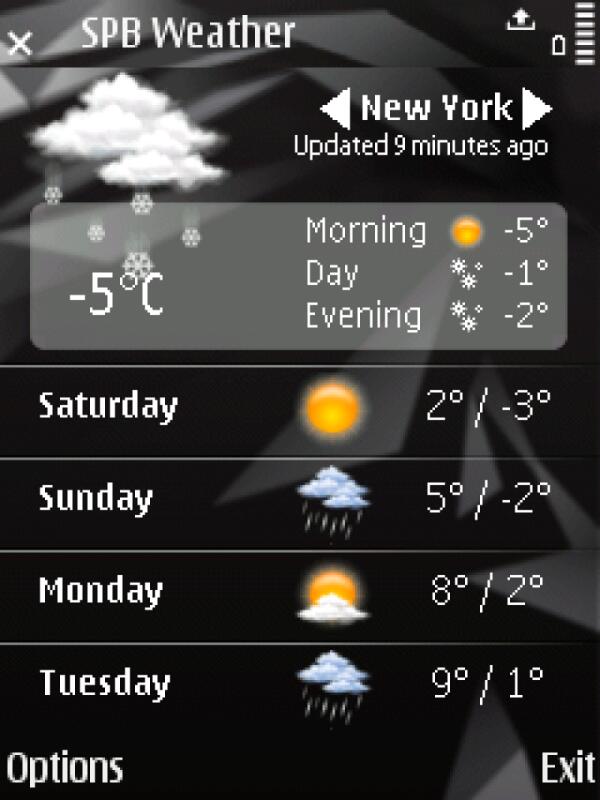This screenshot has height=800, width=600.
Task: Open Saturday's forecast row
Action: [300, 408]
